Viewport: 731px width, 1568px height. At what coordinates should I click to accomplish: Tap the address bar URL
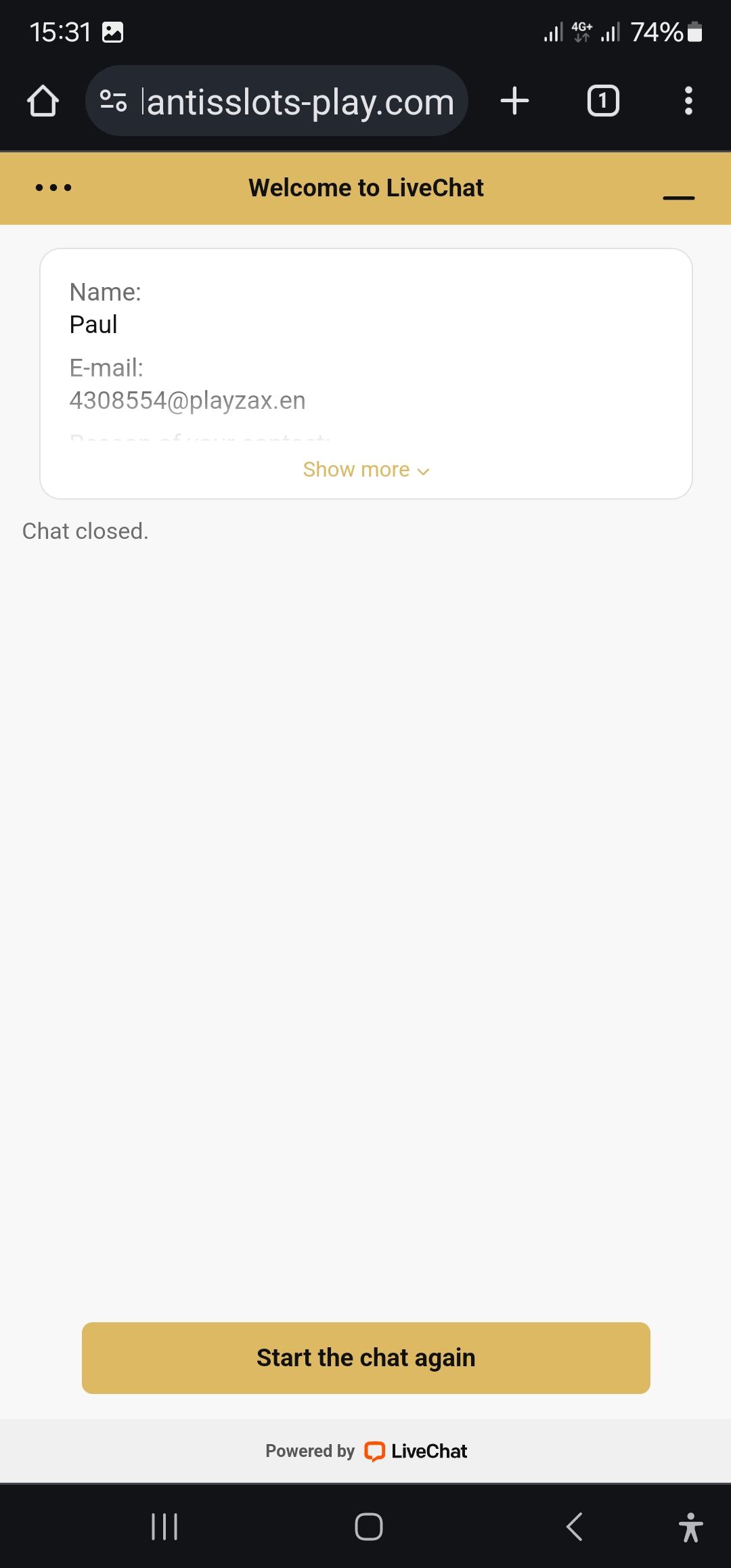[298, 102]
